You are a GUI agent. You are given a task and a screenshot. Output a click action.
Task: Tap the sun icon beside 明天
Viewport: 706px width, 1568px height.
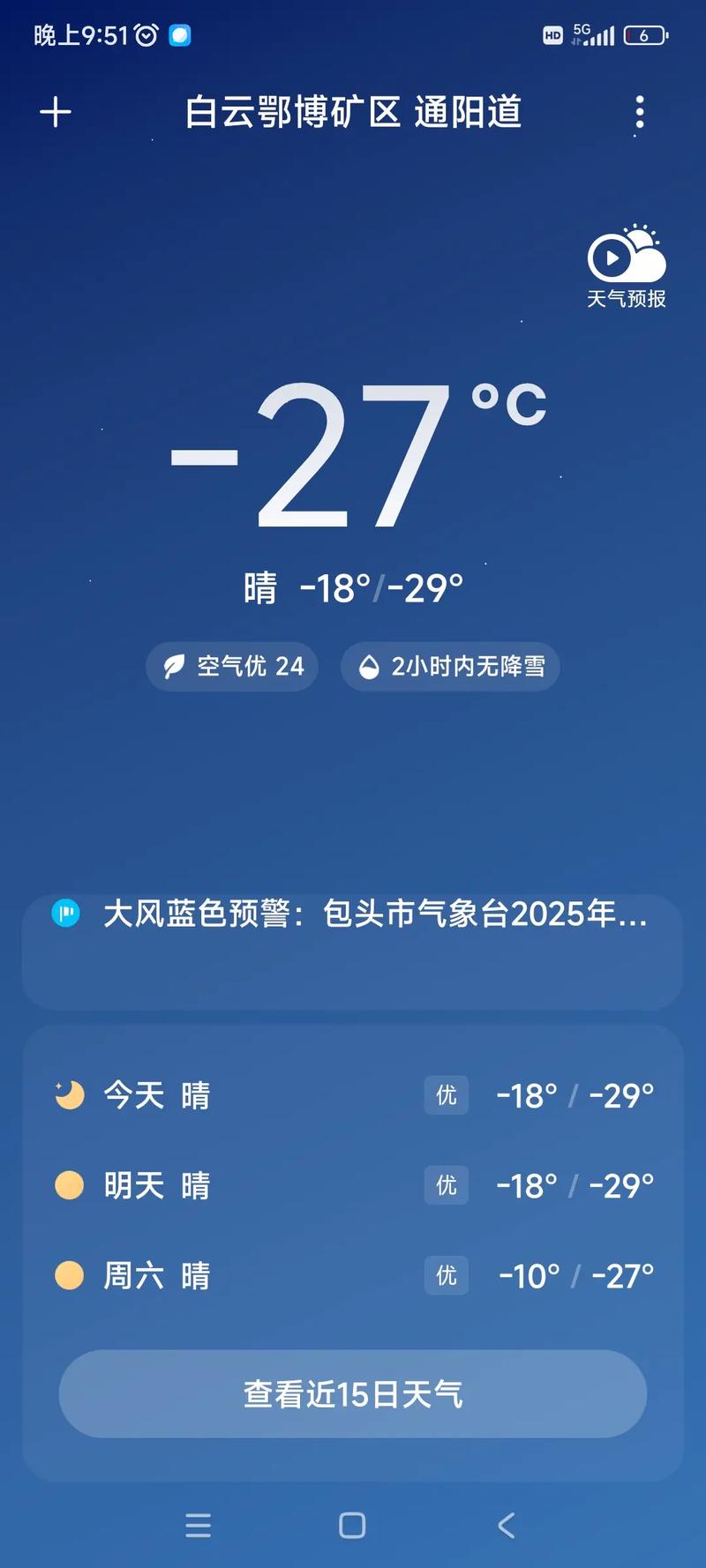(68, 1185)
